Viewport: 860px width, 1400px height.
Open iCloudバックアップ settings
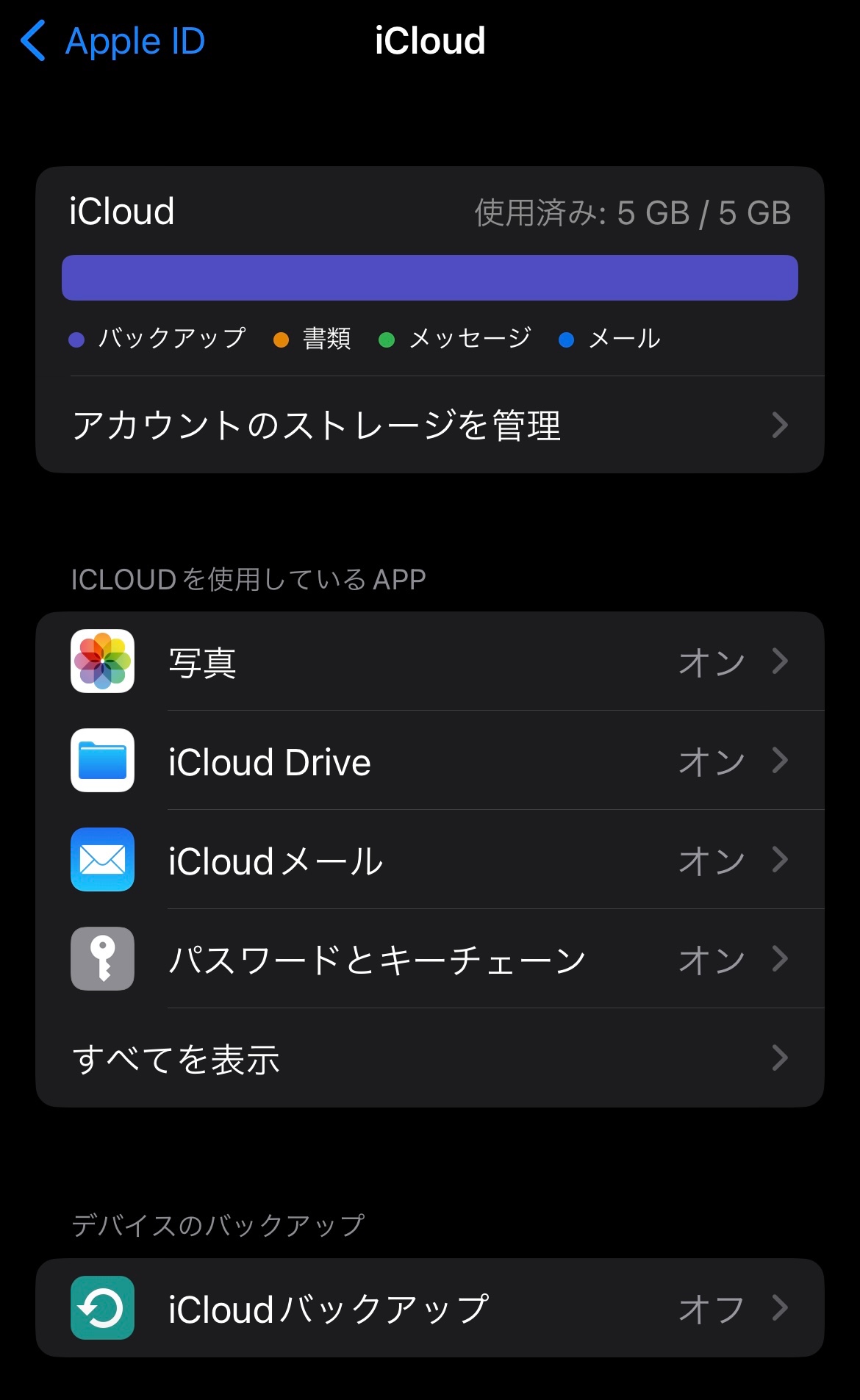click(429, 1308)
